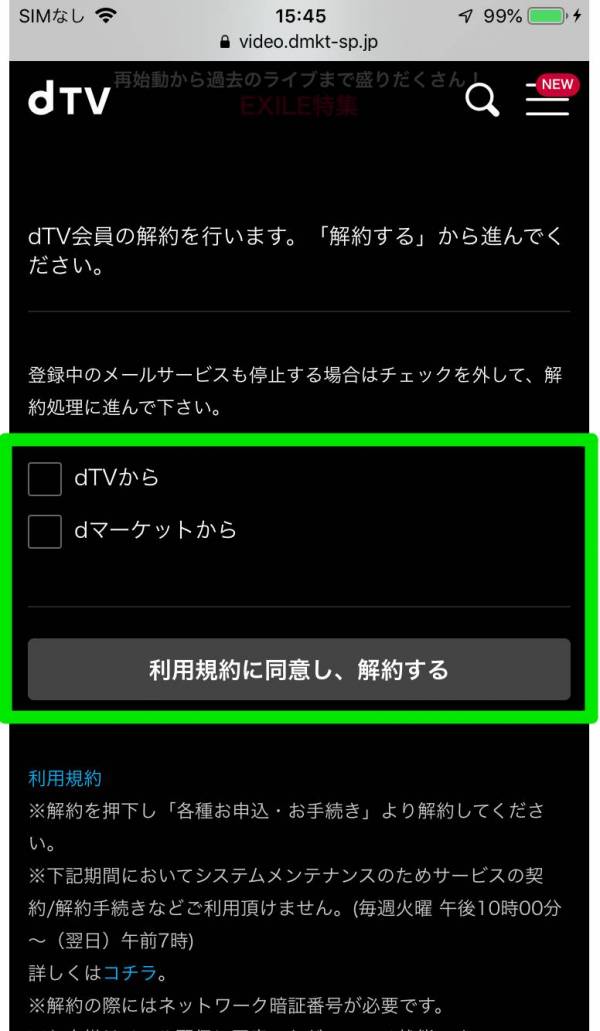This screenshot has height=1031, width=600.
Task: Check the dマーケットから checkbox
Action: (x=45, y=531)
